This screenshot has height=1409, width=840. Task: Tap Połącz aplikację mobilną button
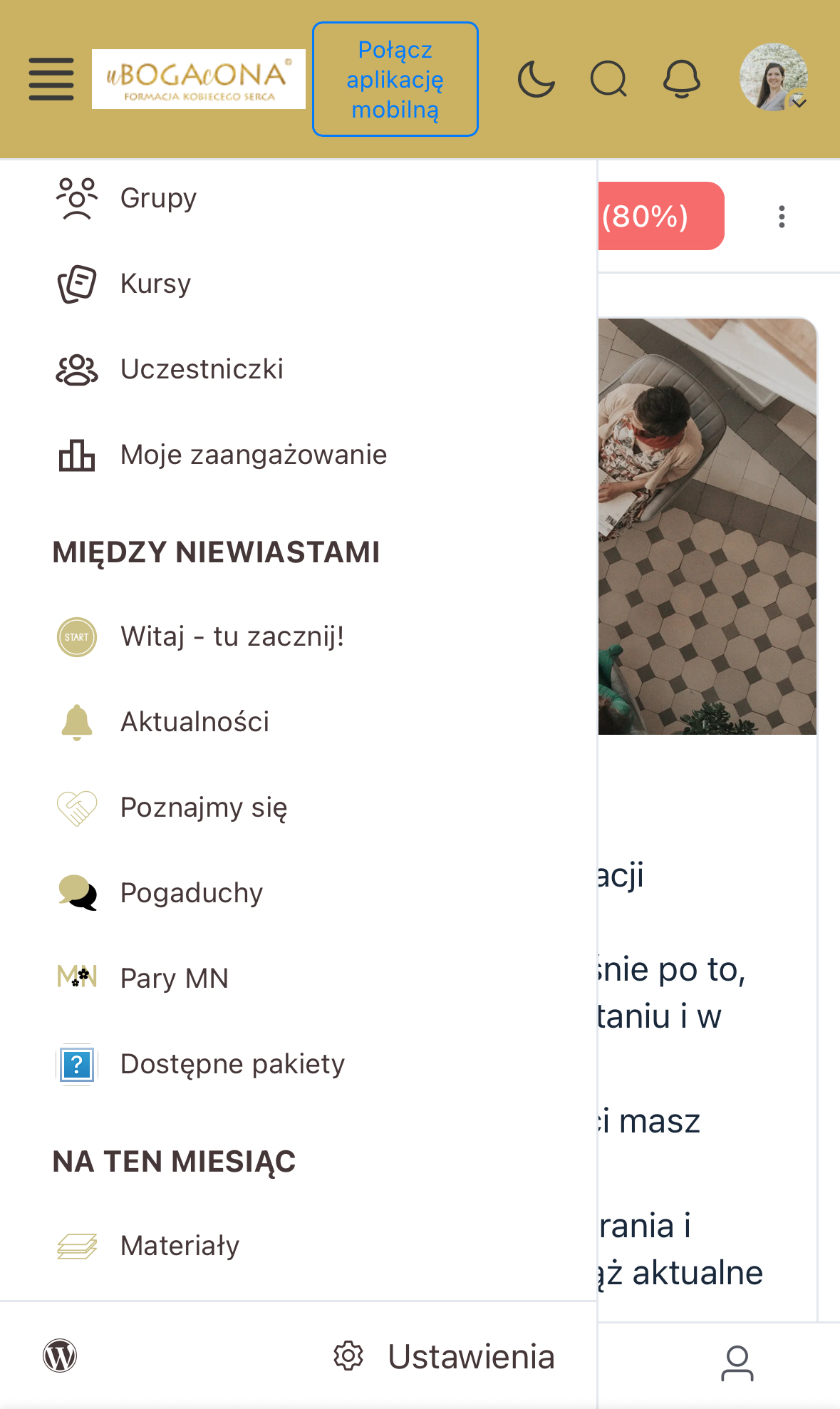click(x=395, y=79)
